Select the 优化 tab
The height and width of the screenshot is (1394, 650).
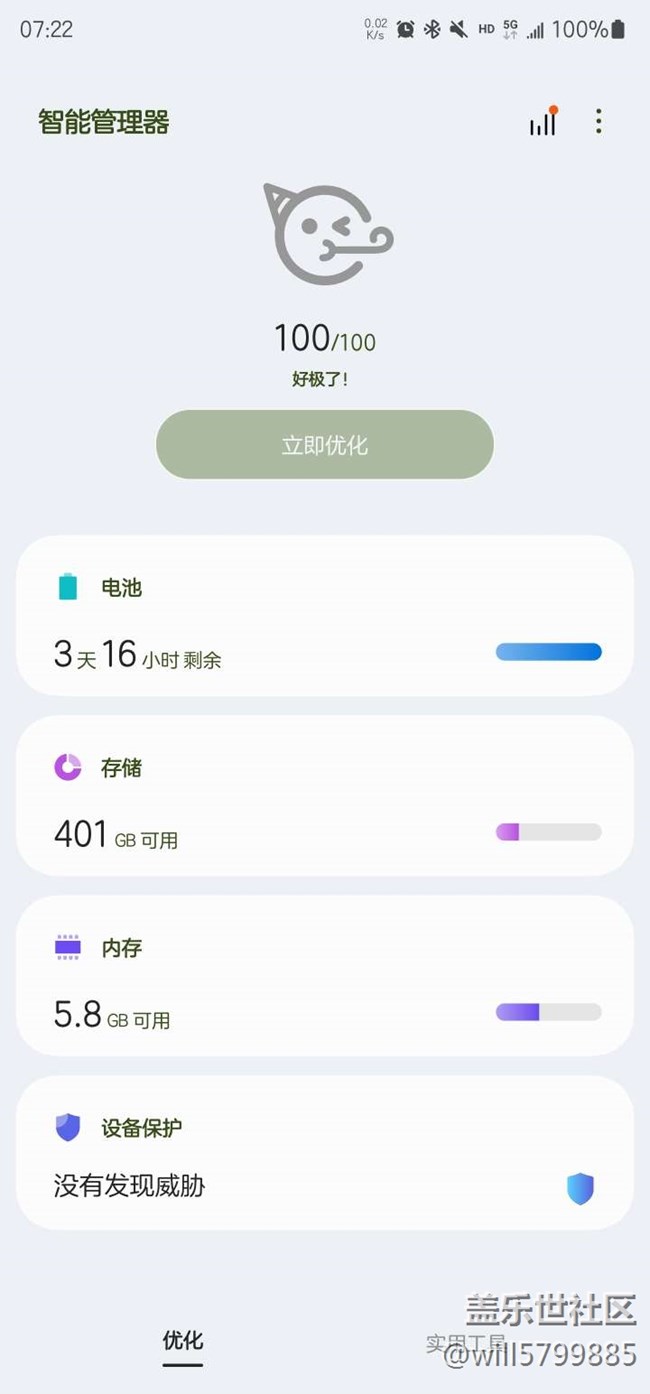(183, 1341)
